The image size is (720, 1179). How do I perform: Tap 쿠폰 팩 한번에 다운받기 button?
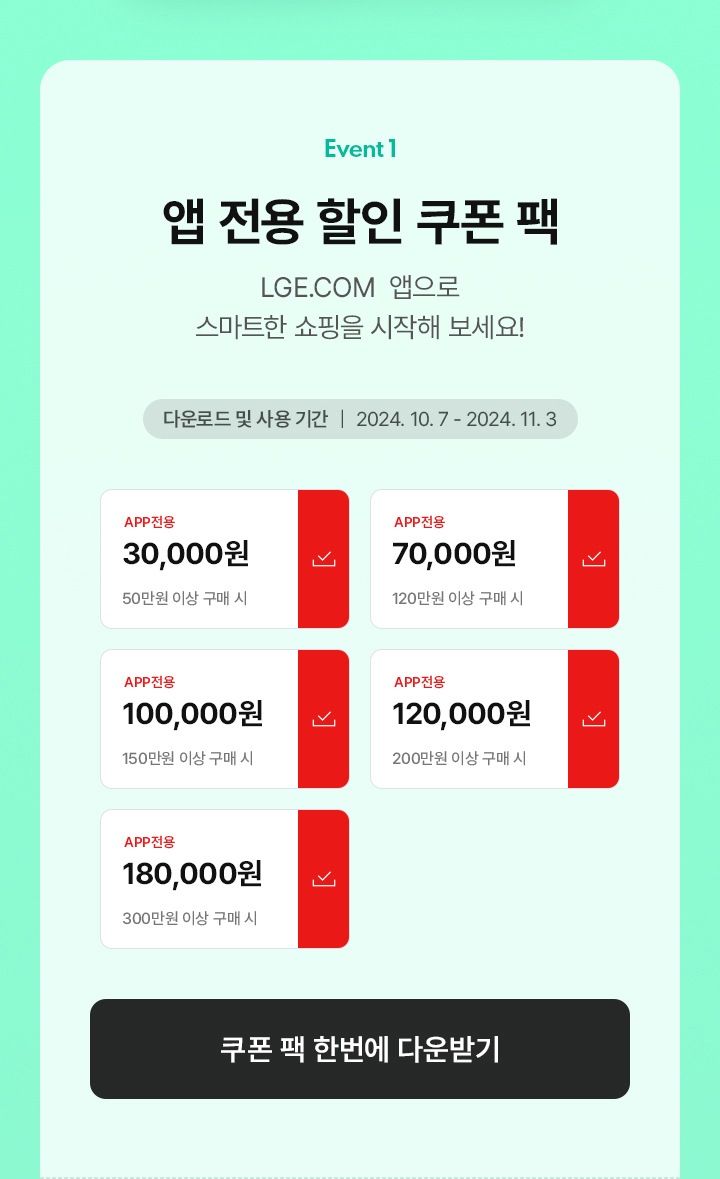(360, 1049)
